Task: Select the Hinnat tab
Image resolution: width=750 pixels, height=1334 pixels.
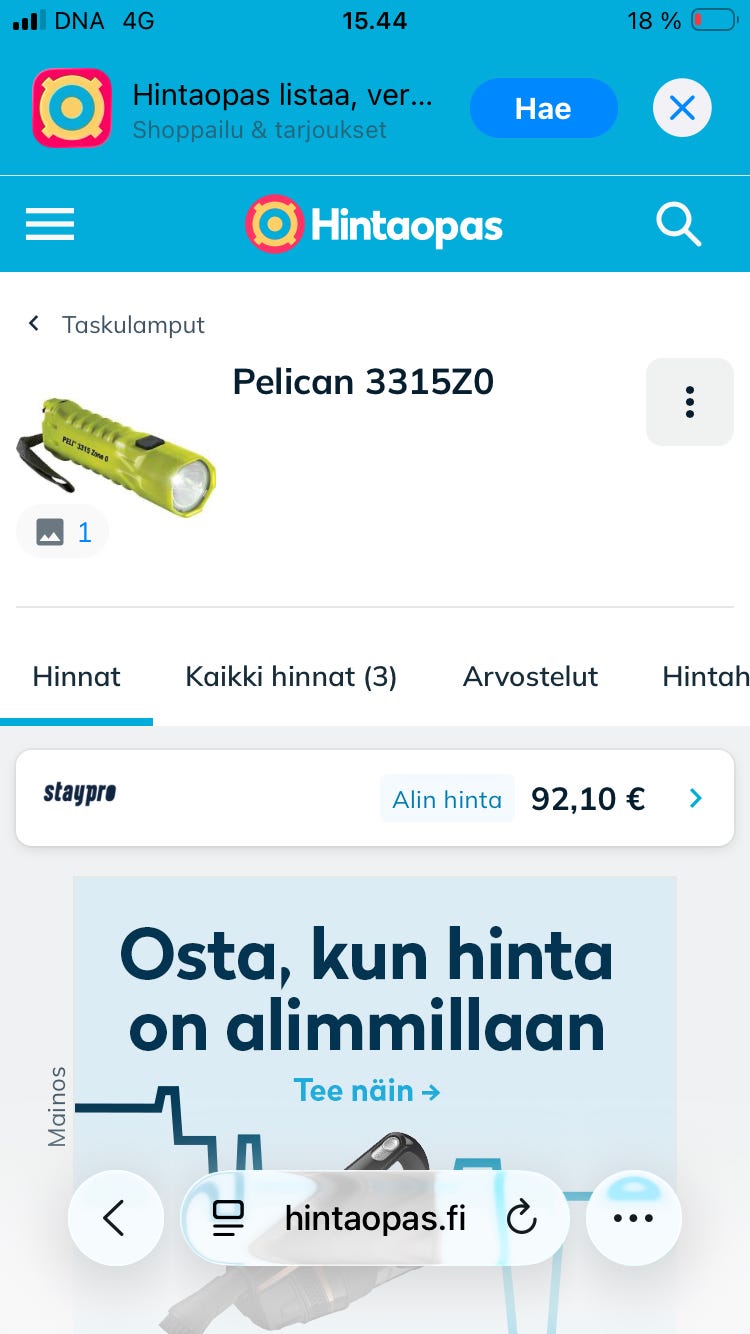Action: coord(77,677)
